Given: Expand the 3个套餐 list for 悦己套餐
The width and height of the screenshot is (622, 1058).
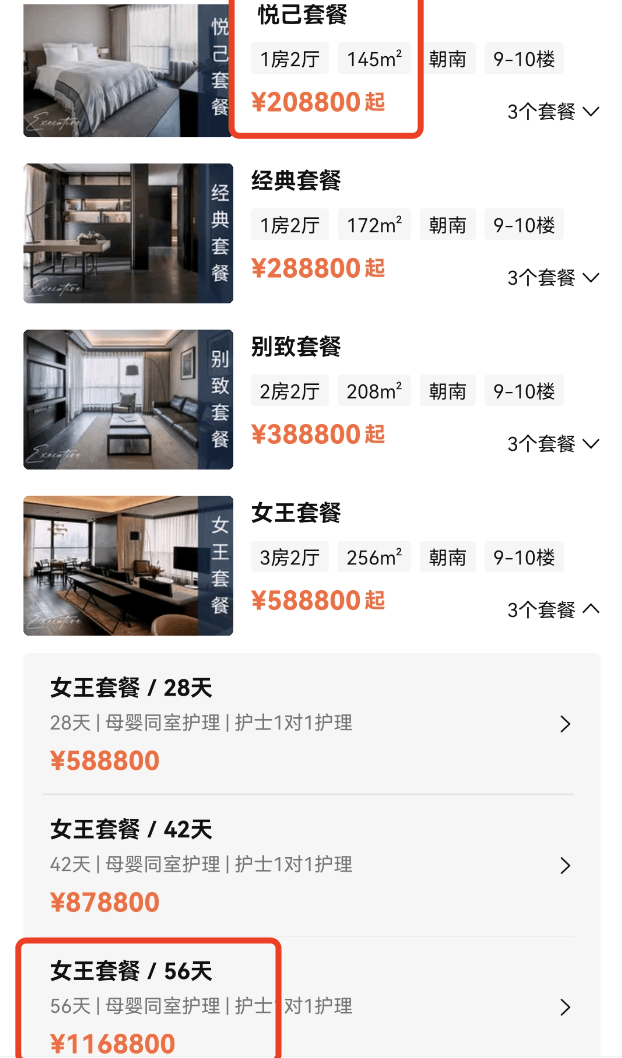Looking at the screenshot, I should [553, 112].
